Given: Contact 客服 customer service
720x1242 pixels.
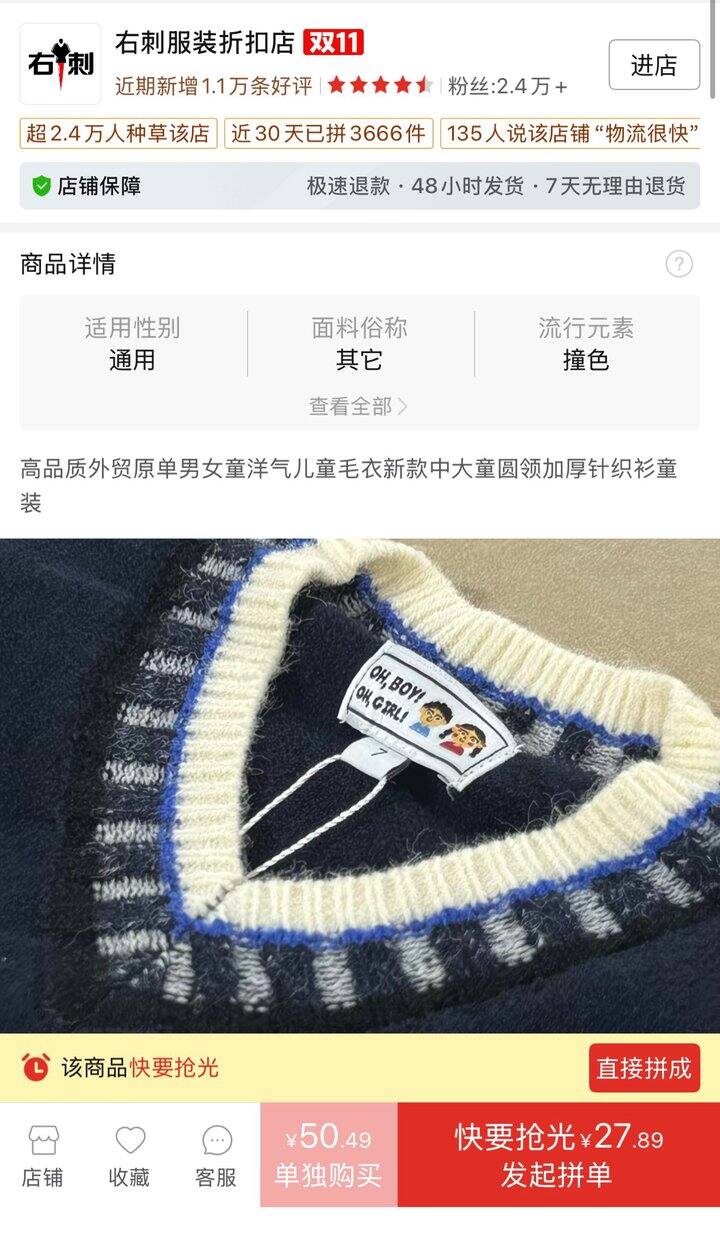Looking at the screenshot, I should point(216,1157).
